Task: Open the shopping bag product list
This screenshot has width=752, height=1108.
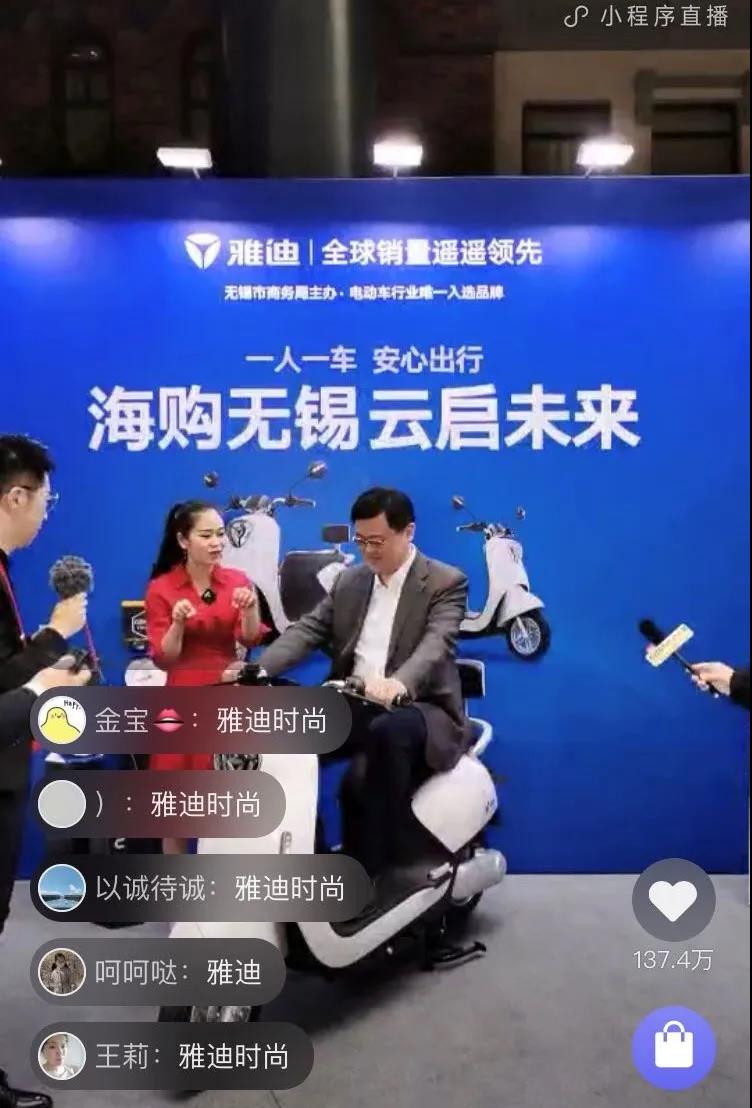Action: [673, 1047]
